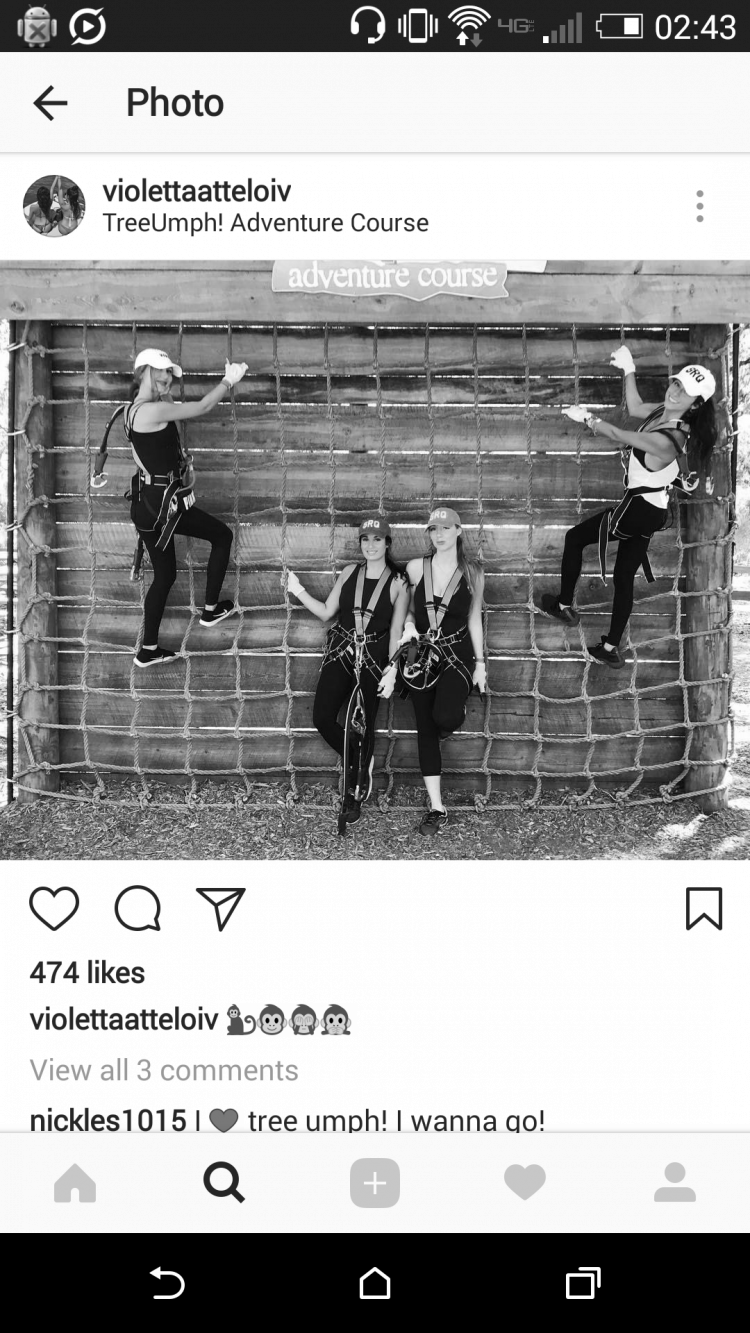View who liked via 474 likes

tap(87, 972)
